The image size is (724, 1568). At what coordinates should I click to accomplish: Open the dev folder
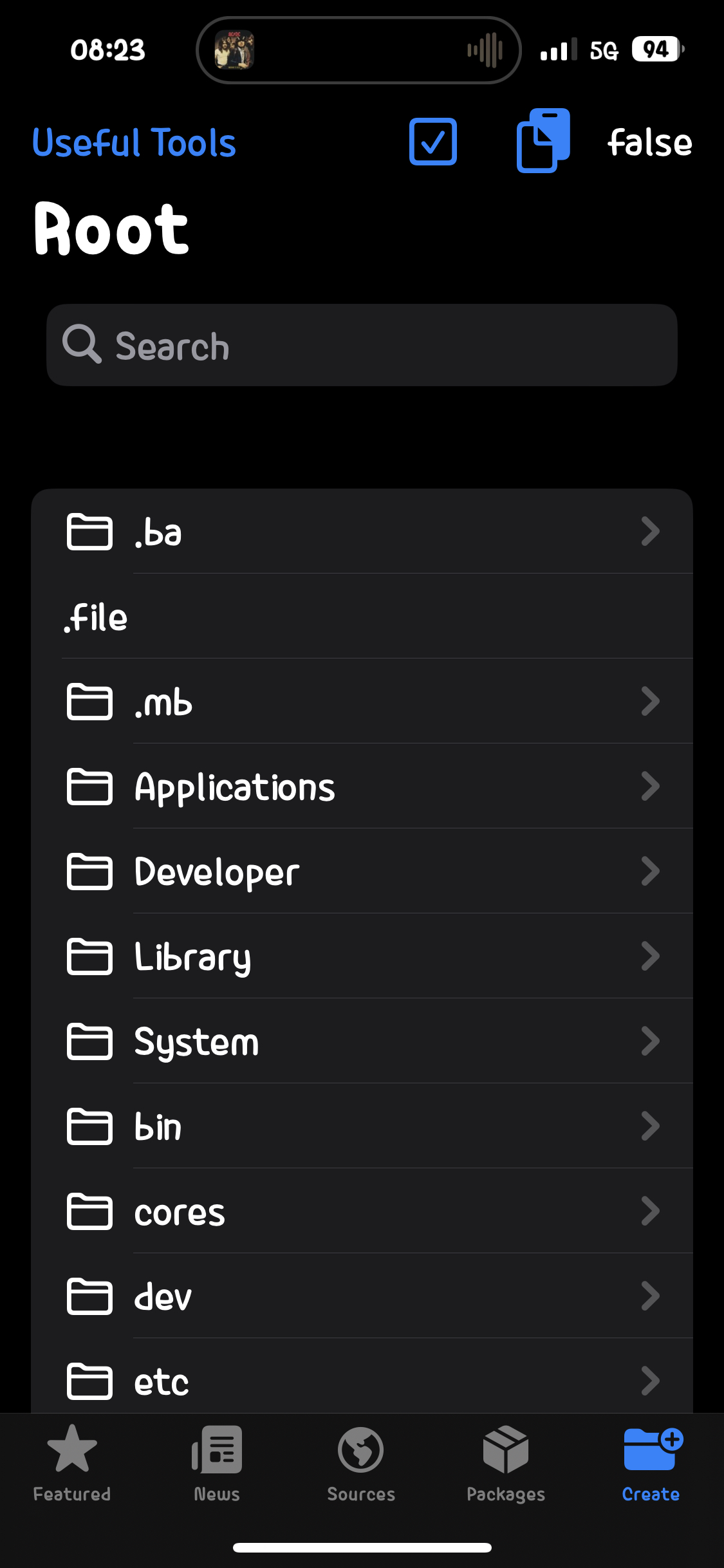(x=362, y=1296)
